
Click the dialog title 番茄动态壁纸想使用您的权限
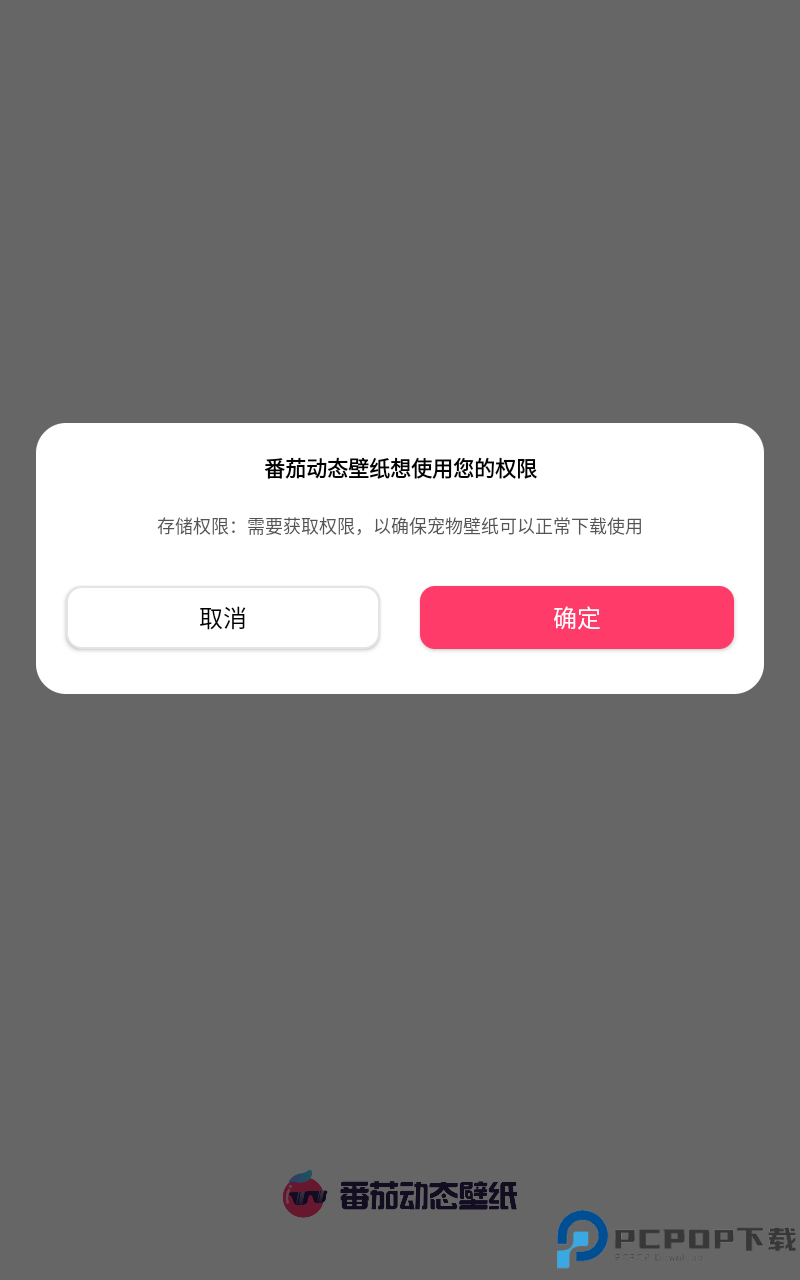[x=400, y=470]
